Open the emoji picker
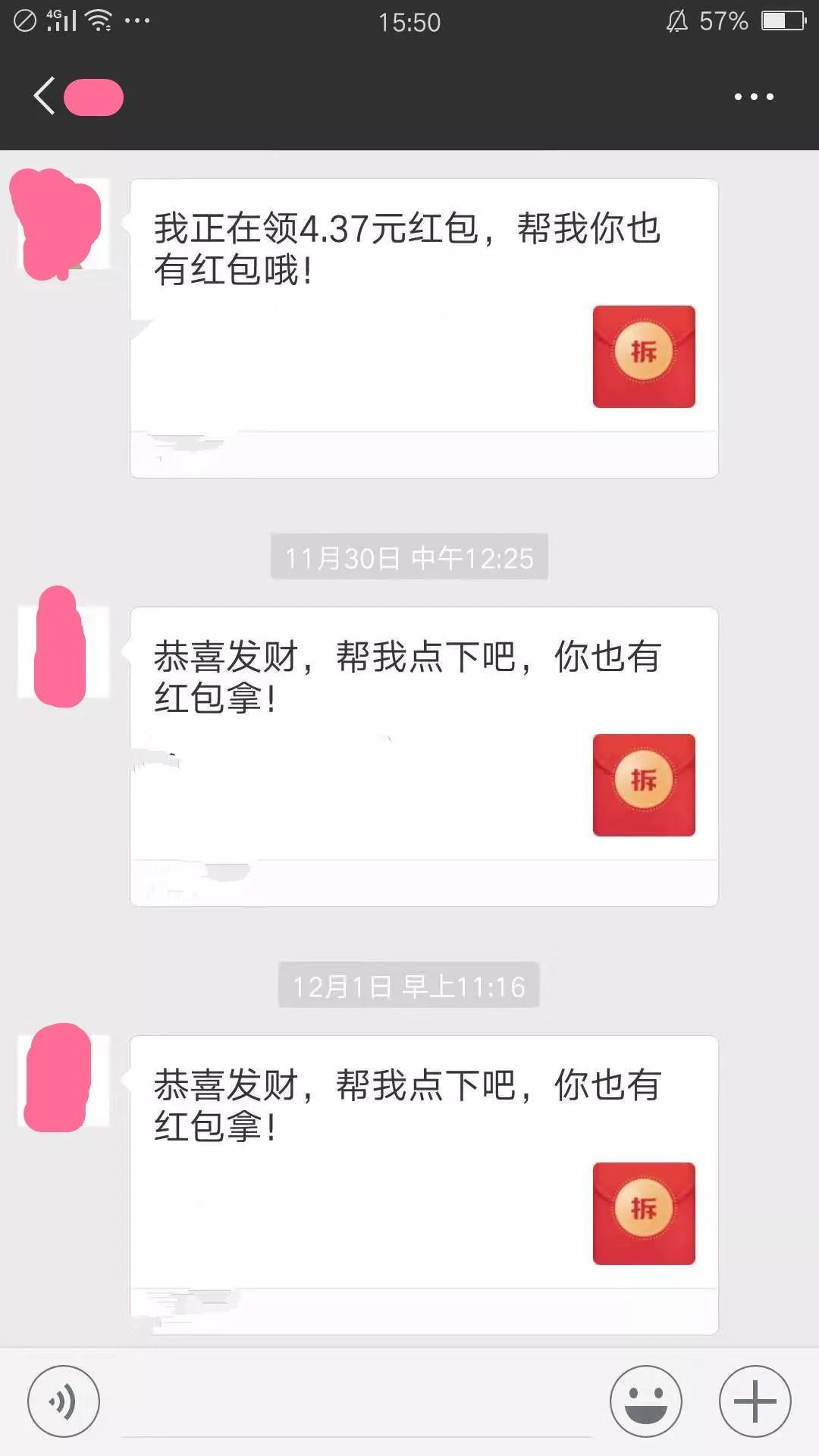 click(645, 1401)
